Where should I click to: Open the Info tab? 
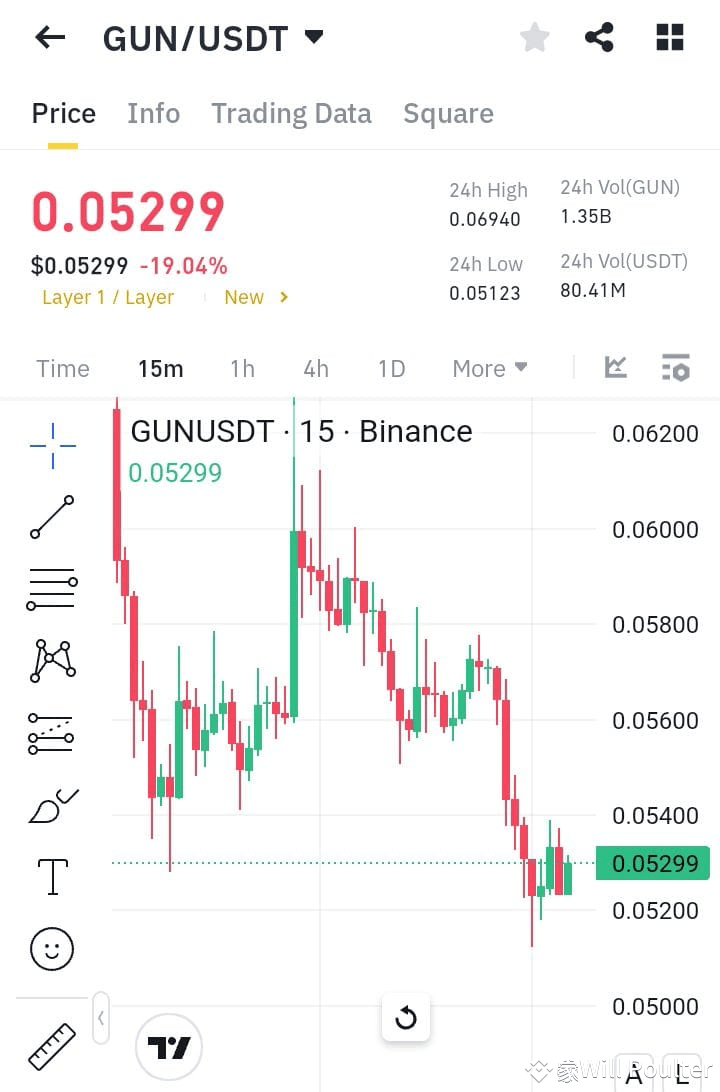(x=153, y=113)
